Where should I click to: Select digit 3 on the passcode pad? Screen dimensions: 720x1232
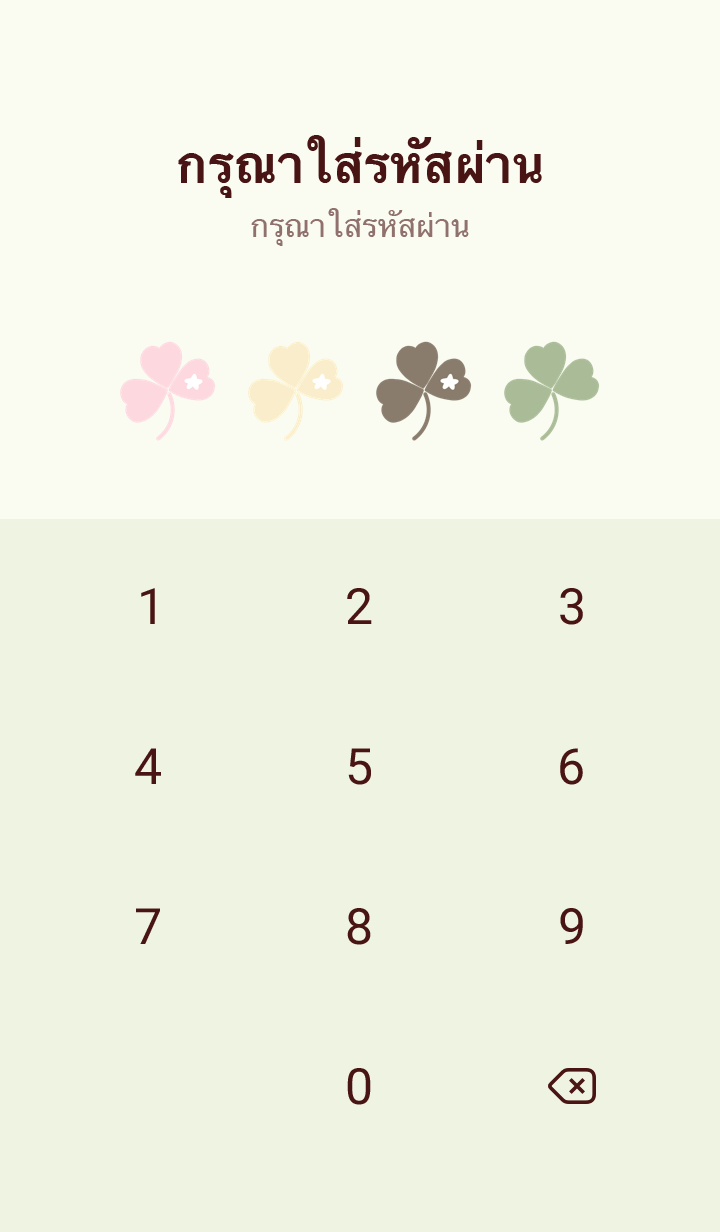pyautogui.click(x=571, y=607)
